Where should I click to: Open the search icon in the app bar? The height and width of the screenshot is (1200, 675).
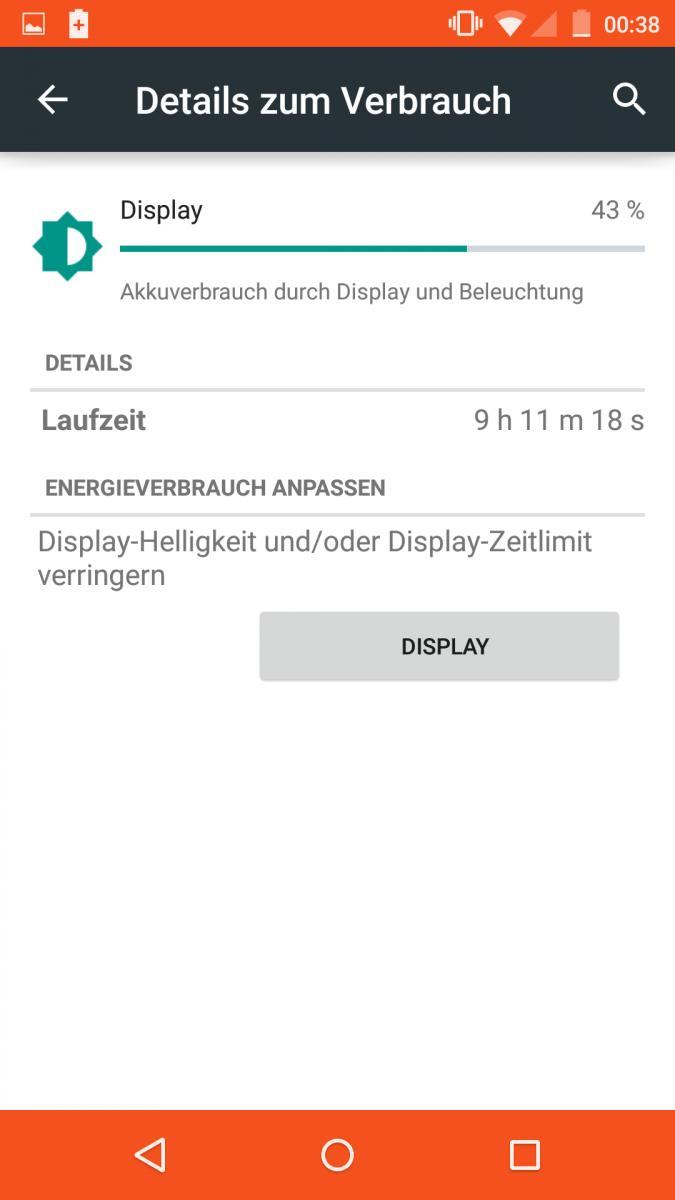[629, 100]
